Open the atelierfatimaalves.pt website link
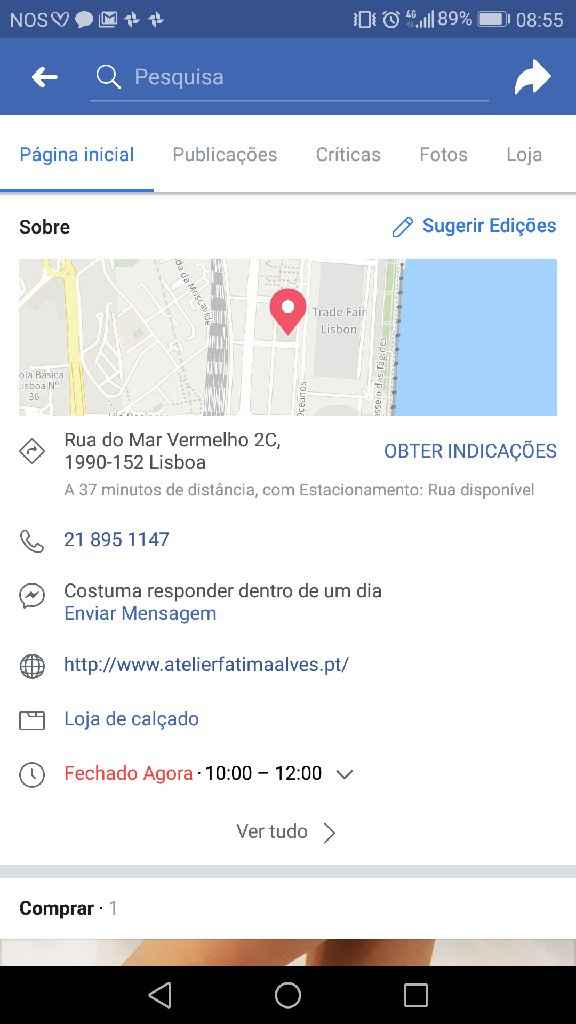Image resolution: width=576 pixels, height=1024 pixels. pyautogui.click(x=206, y=665)
